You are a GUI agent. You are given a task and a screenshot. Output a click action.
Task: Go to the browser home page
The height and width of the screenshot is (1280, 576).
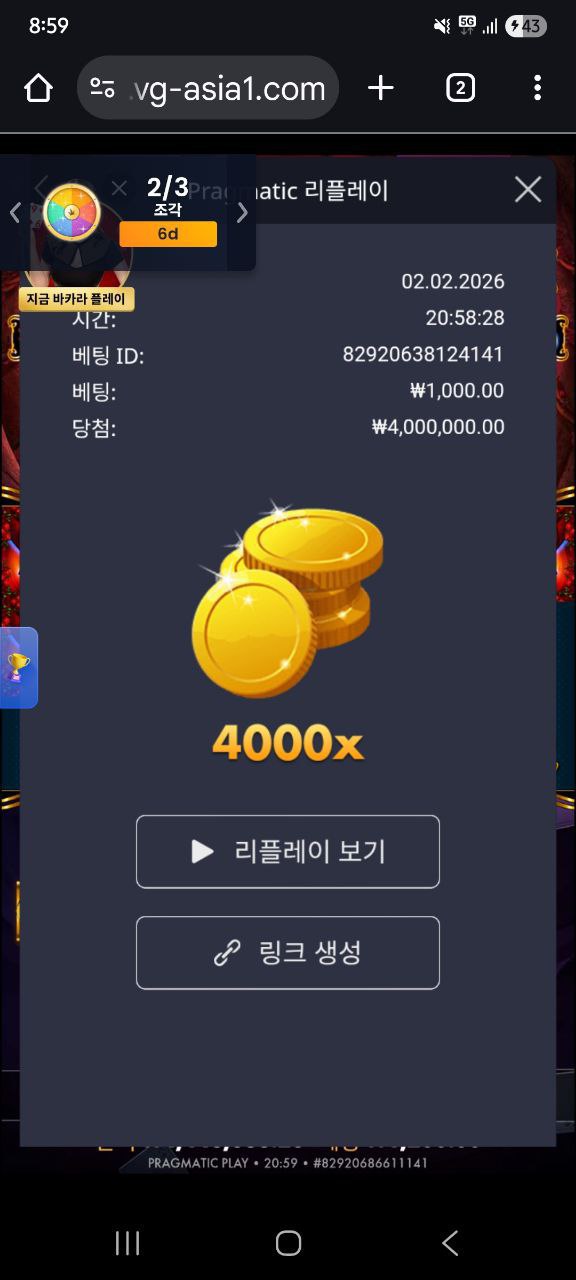pos(38,88)
